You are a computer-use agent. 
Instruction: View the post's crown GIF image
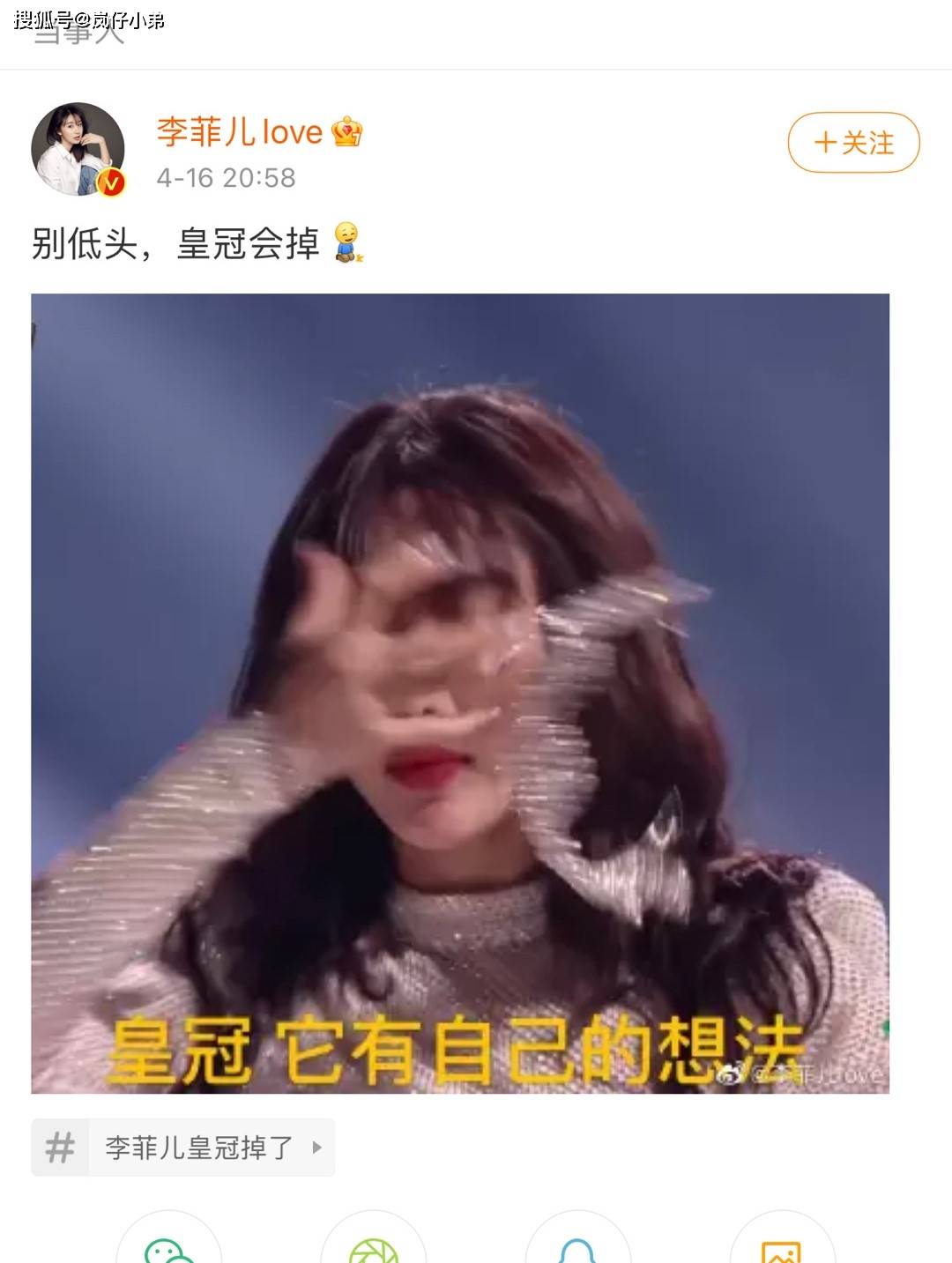tap(459, 693)
